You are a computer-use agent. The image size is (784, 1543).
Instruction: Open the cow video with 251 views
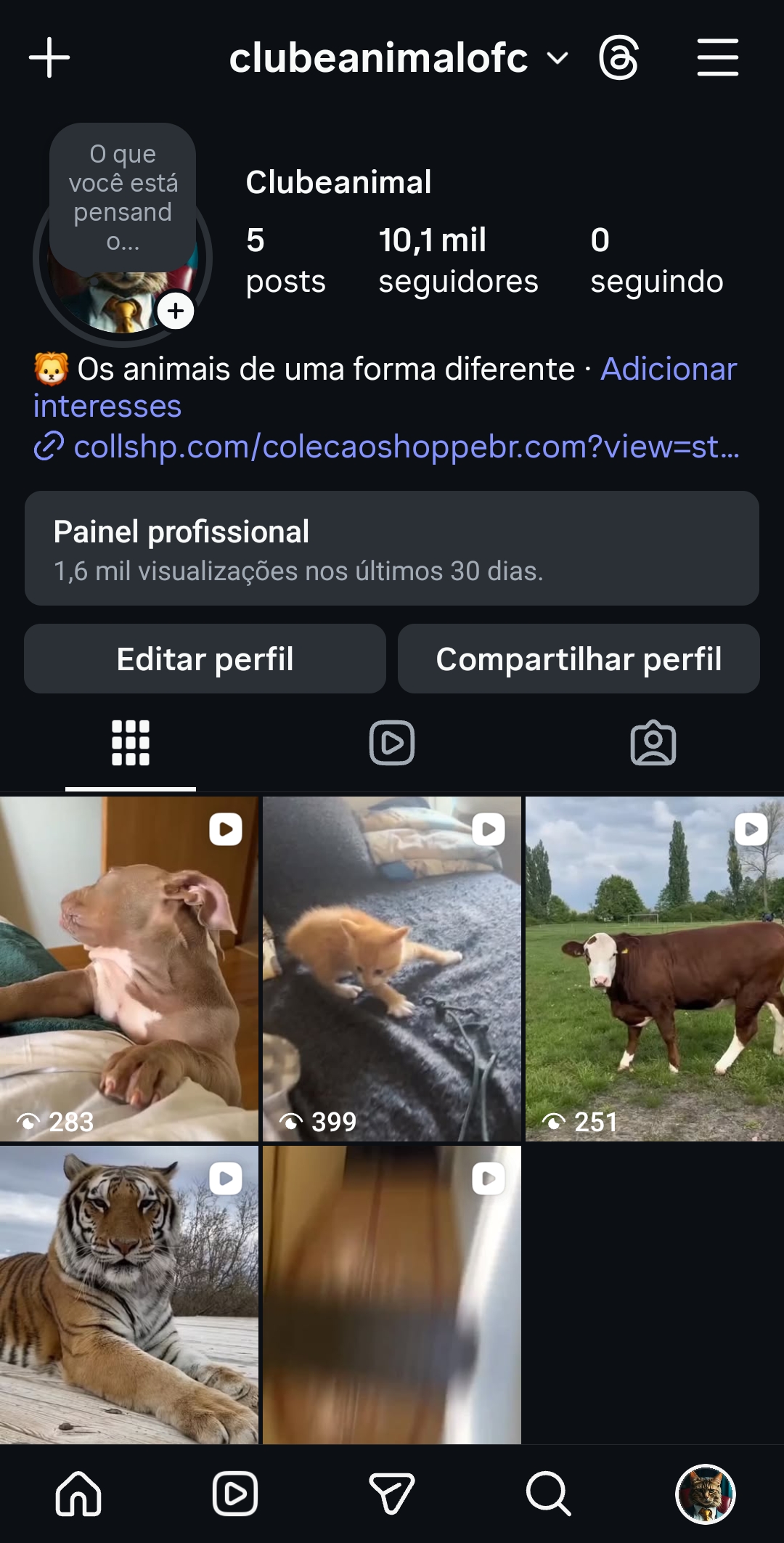click(x=654, y=969)
